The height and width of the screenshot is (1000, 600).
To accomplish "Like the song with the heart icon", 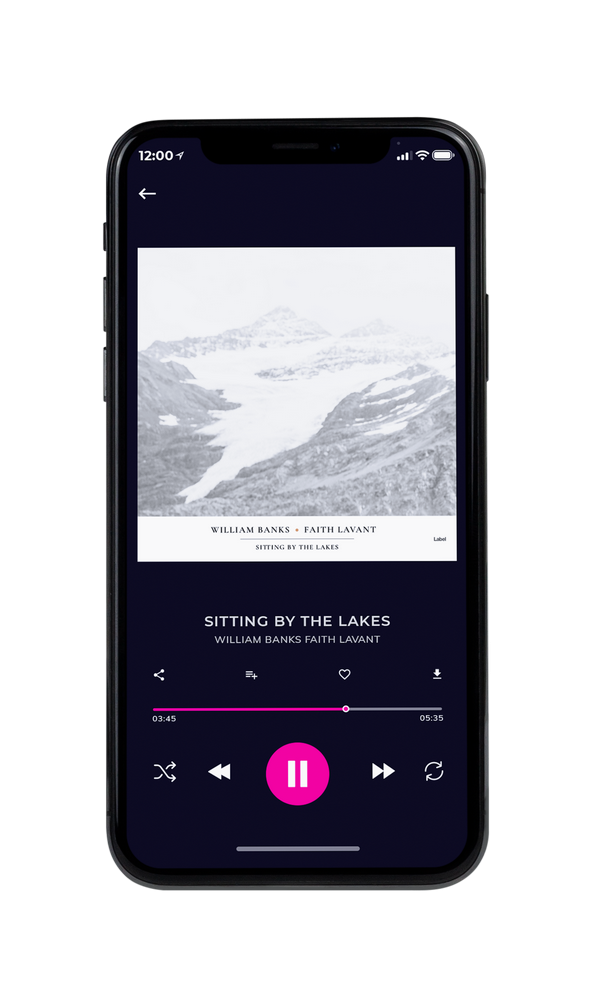I will (x=344, y=674).
